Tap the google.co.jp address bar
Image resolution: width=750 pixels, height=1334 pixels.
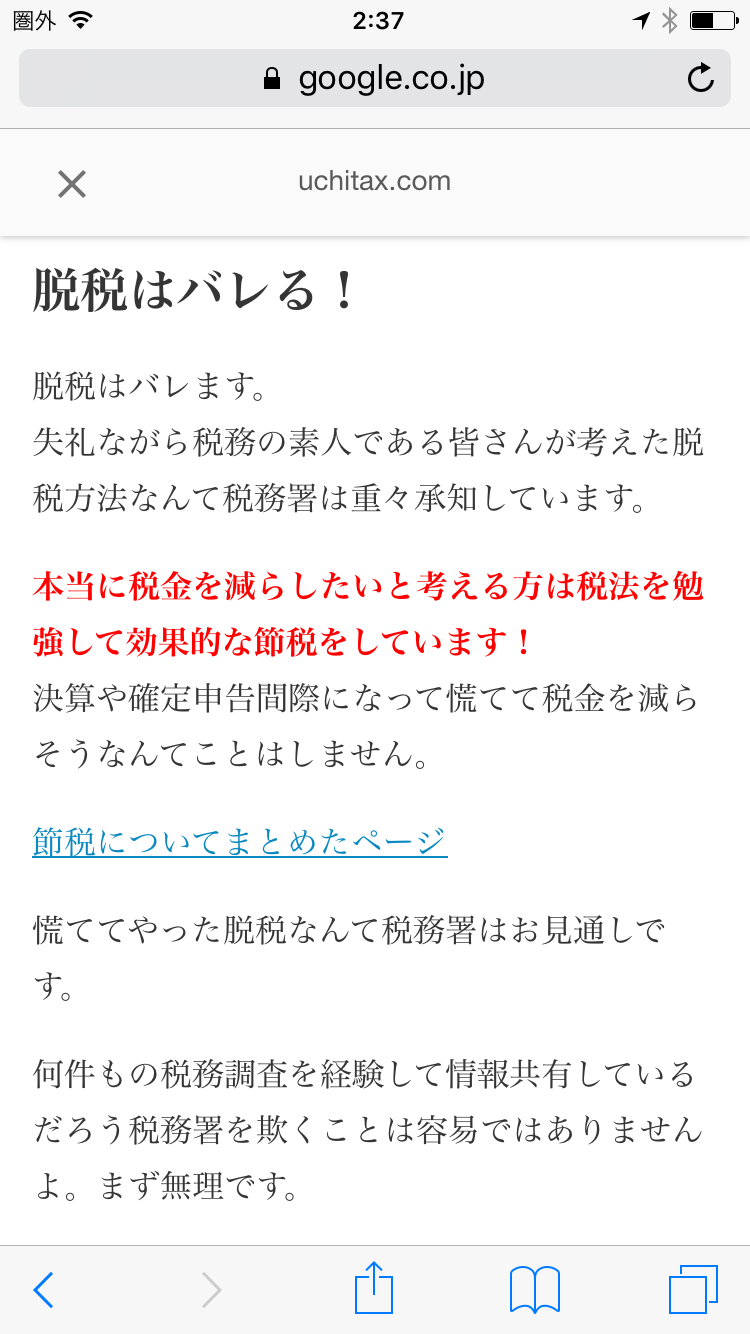pyautogui.click(x=374, y=78)
